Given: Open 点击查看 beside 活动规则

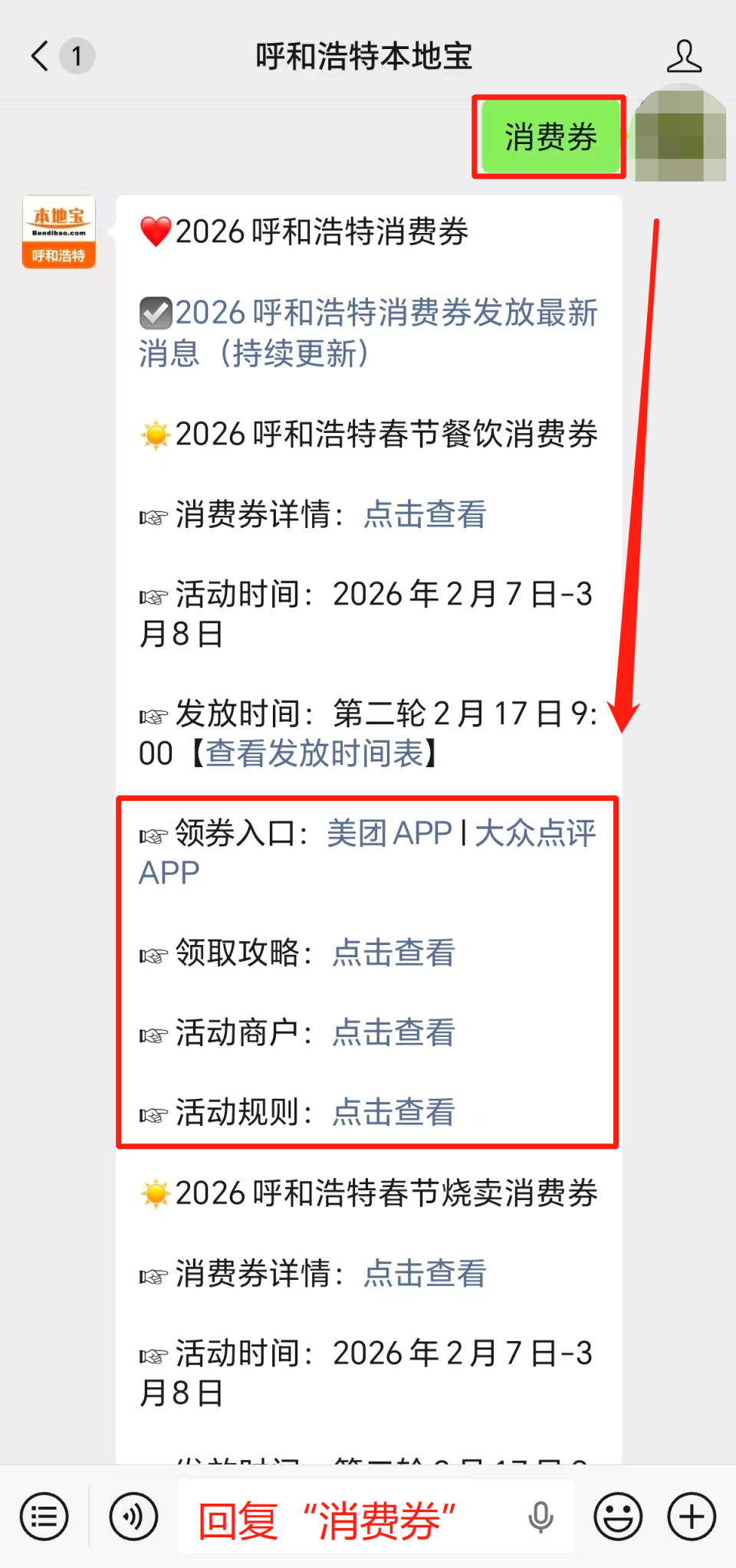Looking at the screenshot, I should 393,1113.
